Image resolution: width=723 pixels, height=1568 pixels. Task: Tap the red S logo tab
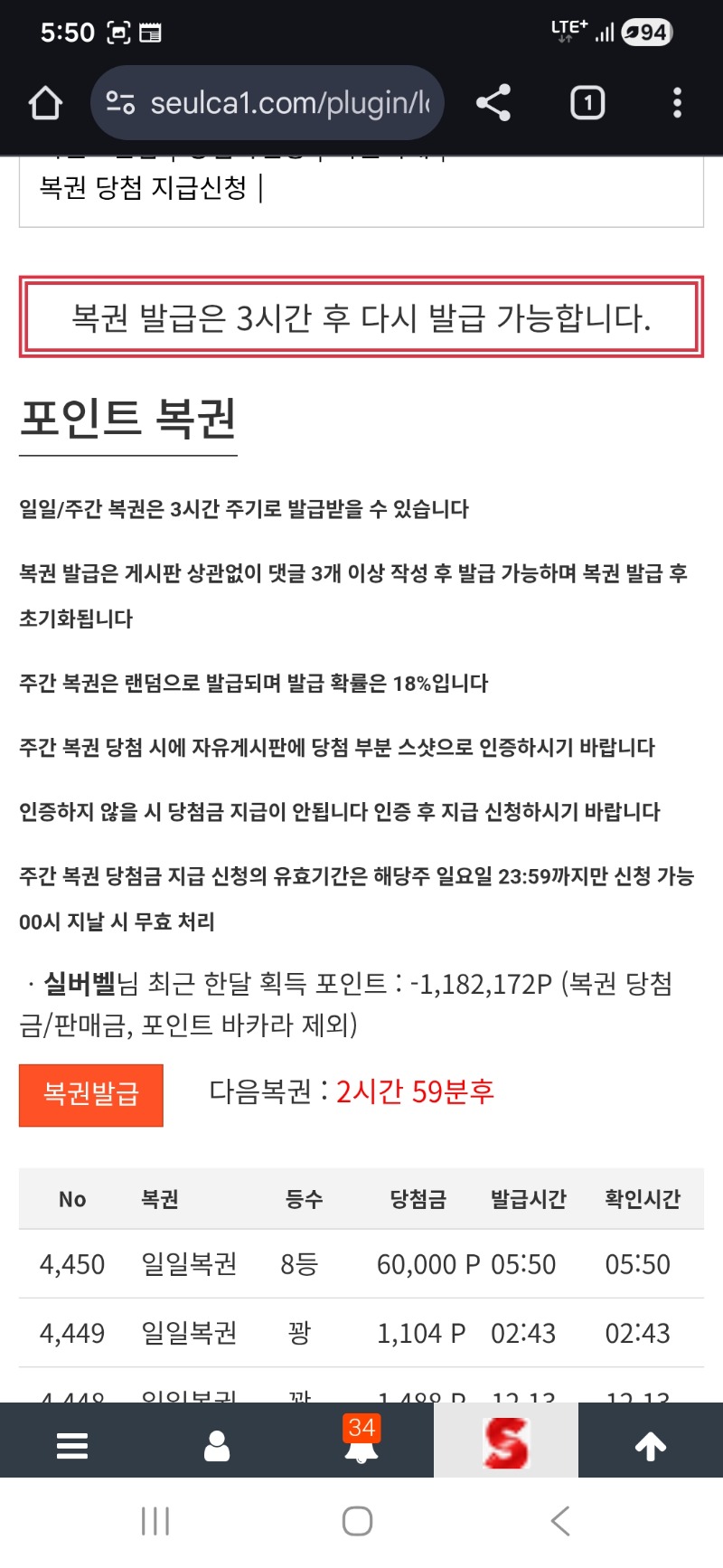[505, 1441]
